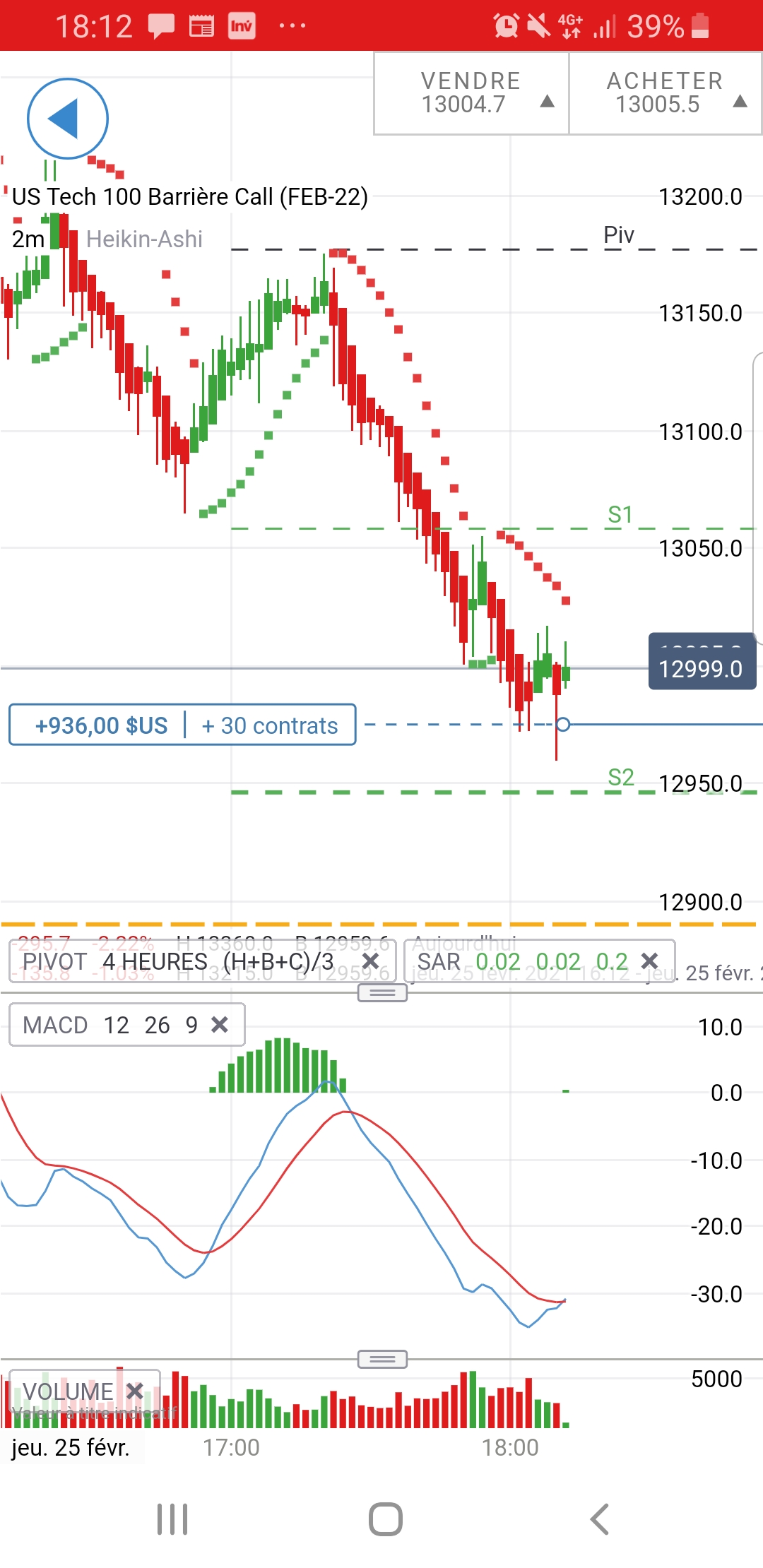Tap the blue back arrow button
This screenshot has height=1568, width=763.
pyautogui.click(x=67, y=119)
